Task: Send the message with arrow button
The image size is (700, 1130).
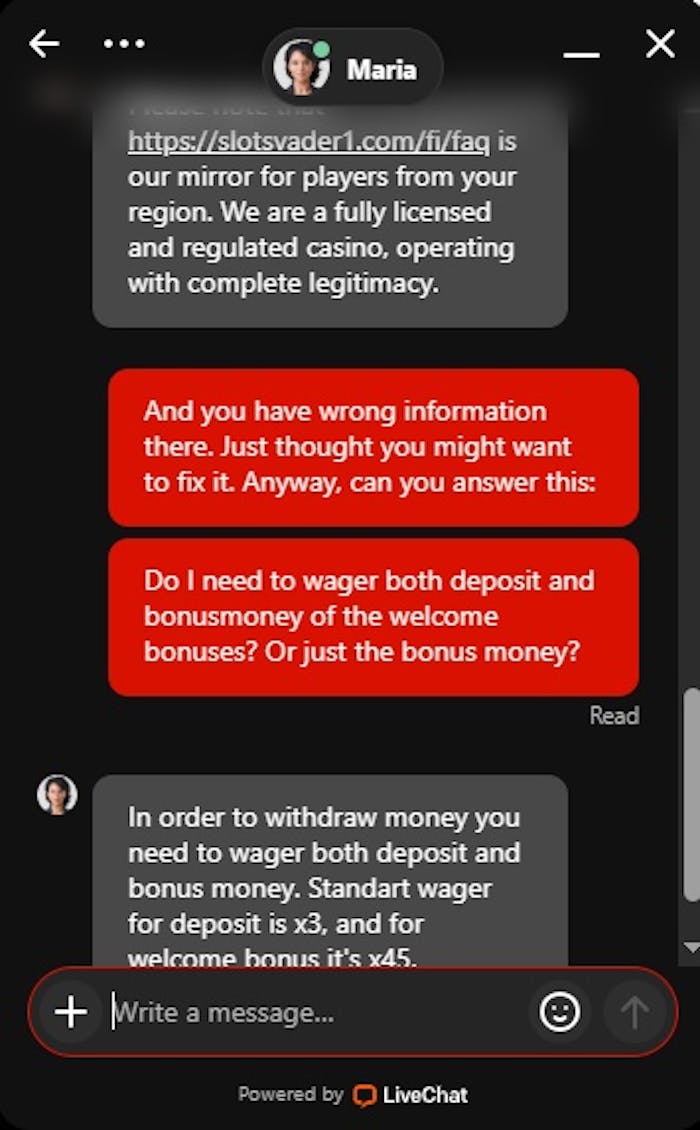Action: 634,1012
